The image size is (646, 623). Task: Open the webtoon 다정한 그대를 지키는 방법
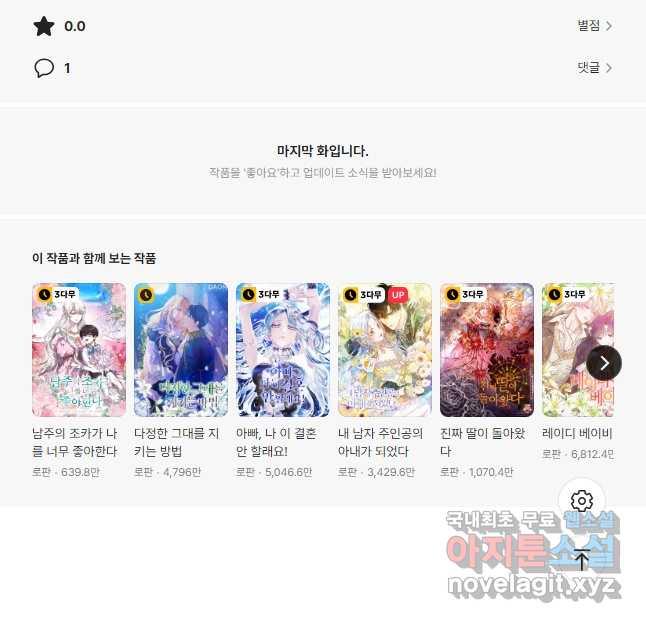(181, 350)
